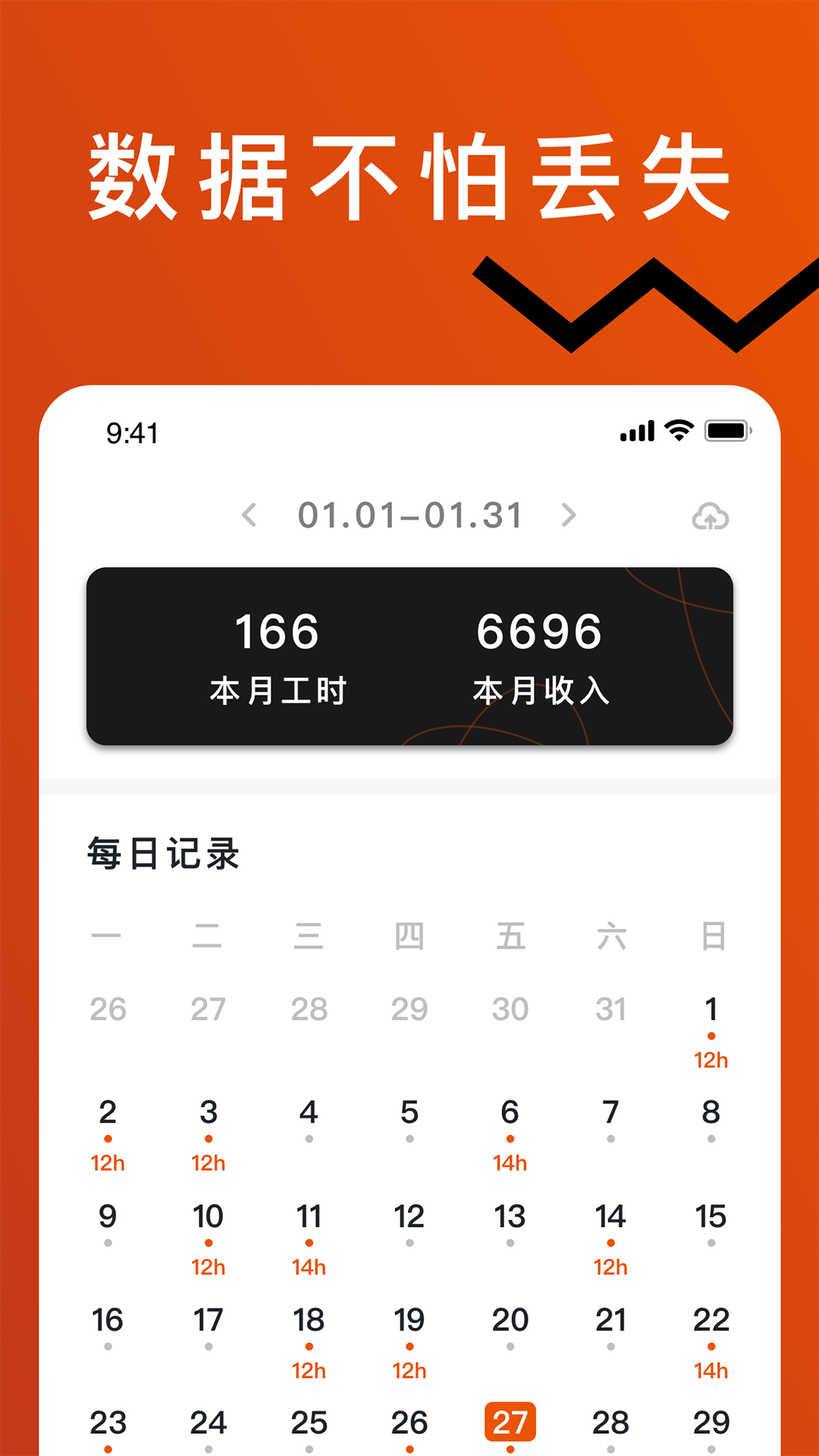Go to previous month with left chevron

(250, 516)
